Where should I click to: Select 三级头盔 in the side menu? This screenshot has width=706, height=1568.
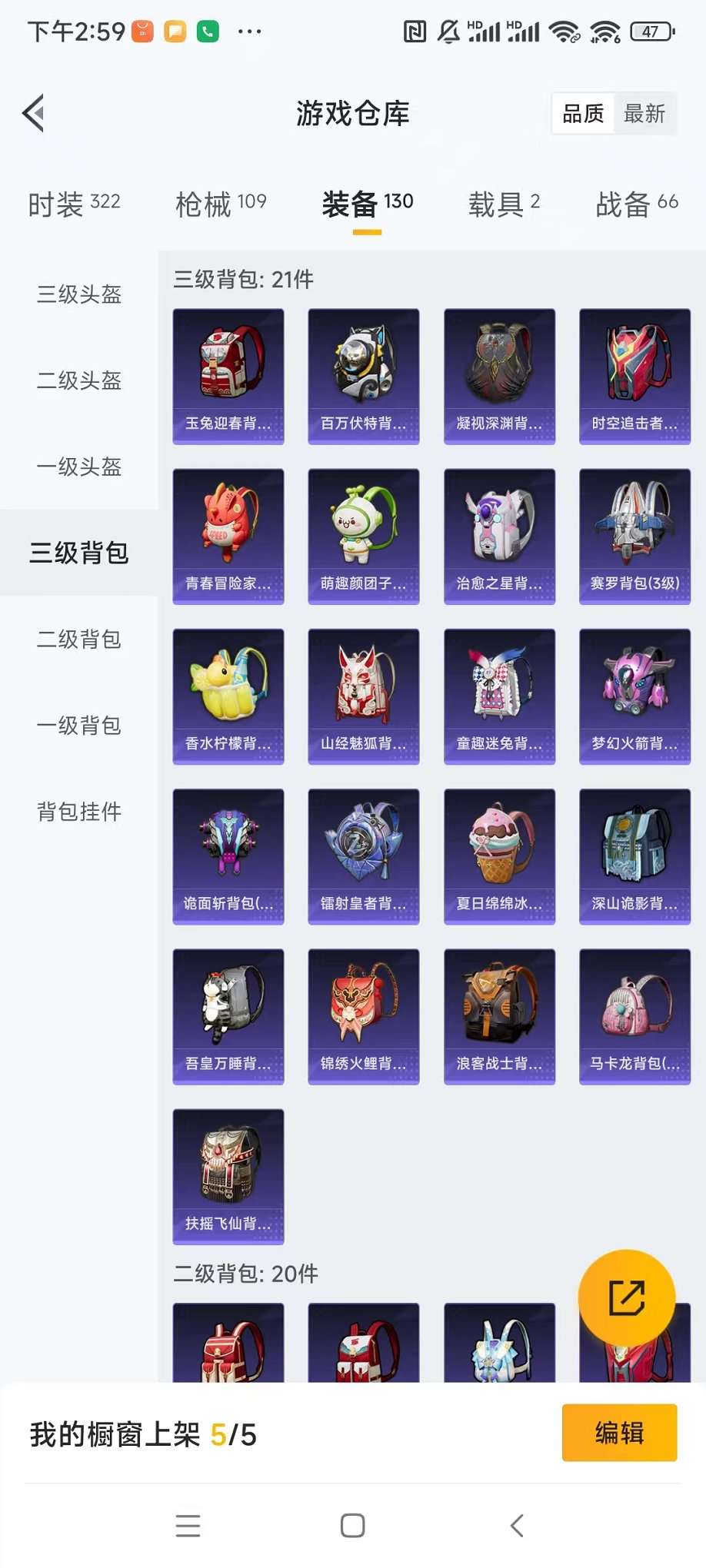tap(79, 294)
